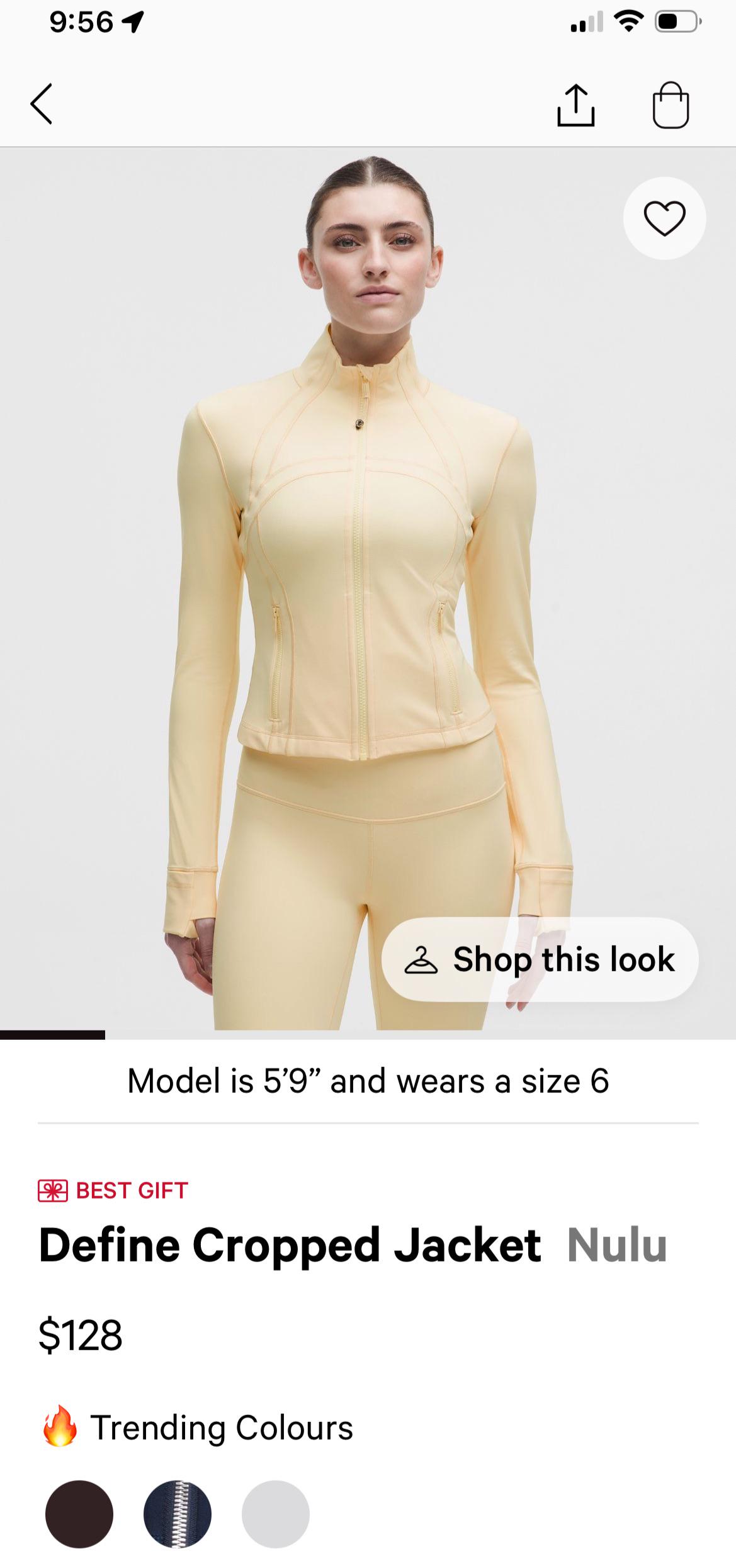Add jacket to wishlist with heart

click(x=664, y=218)
